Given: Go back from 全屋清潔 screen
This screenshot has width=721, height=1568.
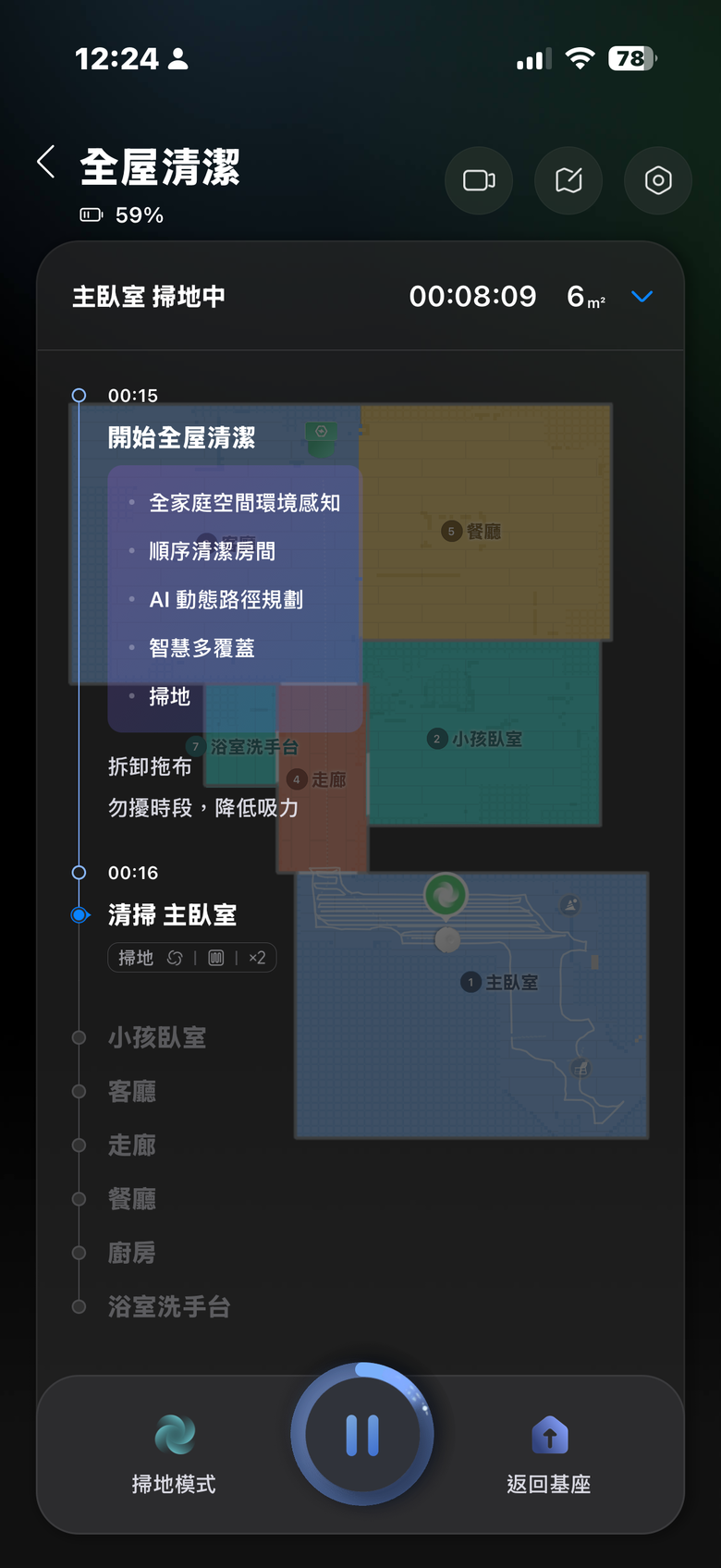Looking at the screenshot, I should [46, 163].
